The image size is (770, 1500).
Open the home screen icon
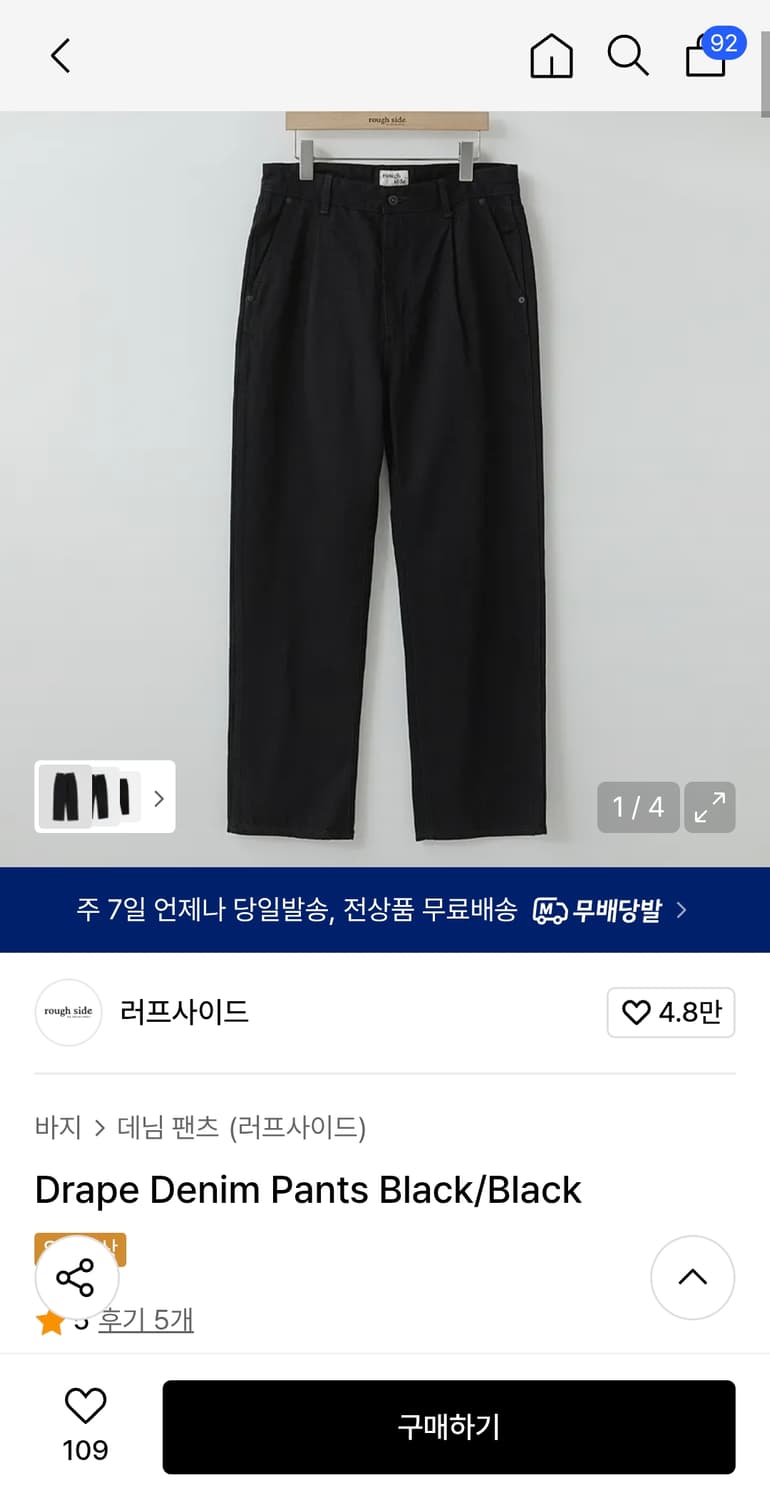click(551, 56)
